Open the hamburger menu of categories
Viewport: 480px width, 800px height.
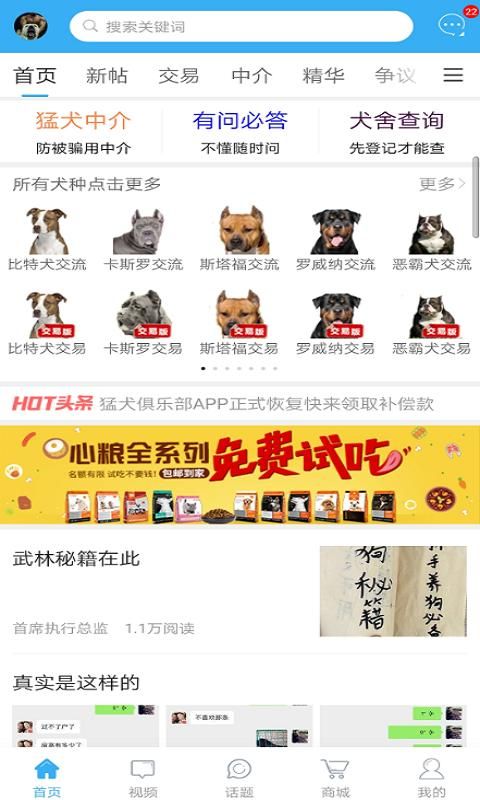click(x=453, y=75)
